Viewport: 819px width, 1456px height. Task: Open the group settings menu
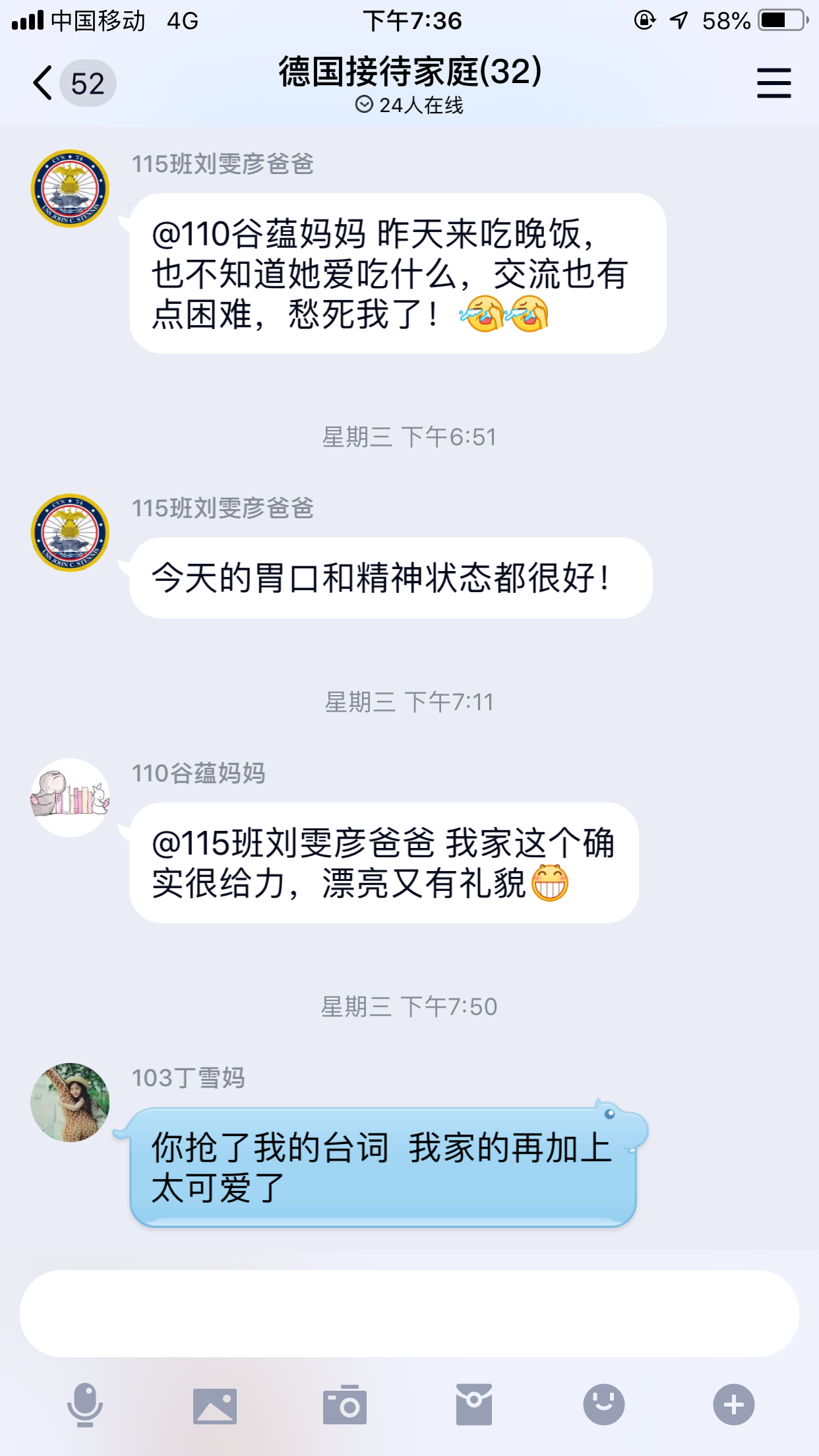(x=773, y=83)
